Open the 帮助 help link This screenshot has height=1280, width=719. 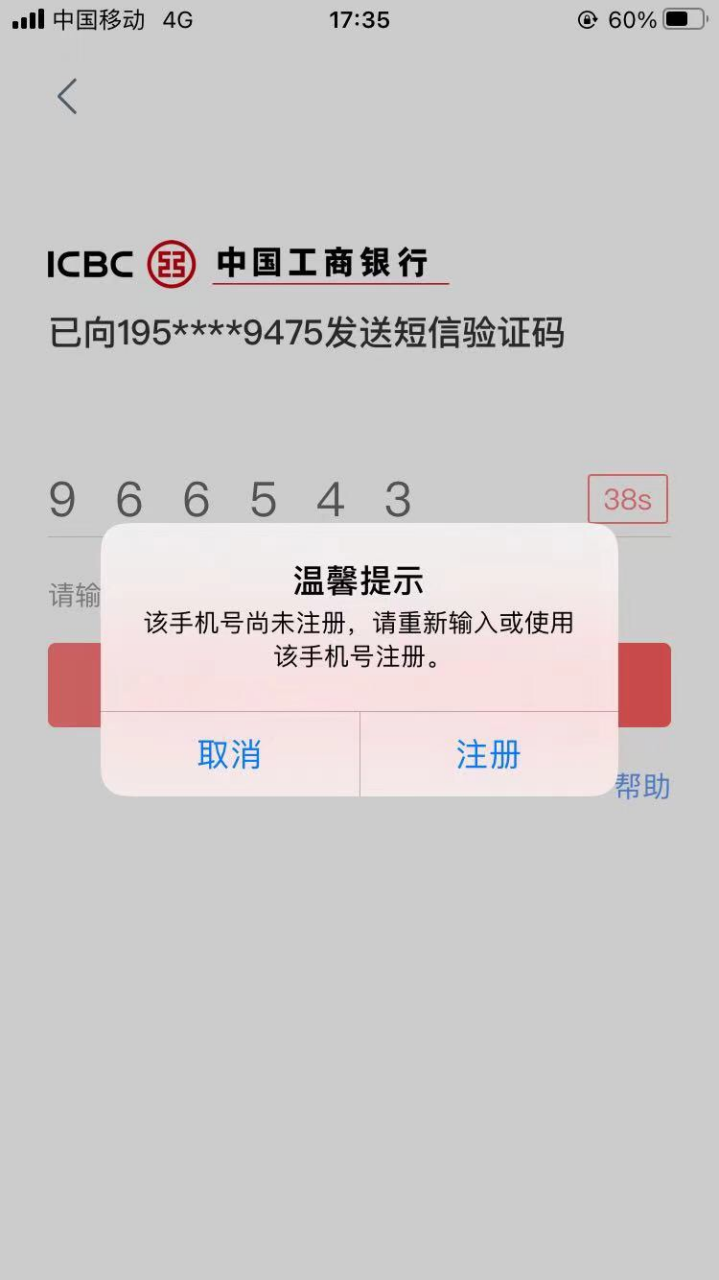coord(642,787)
